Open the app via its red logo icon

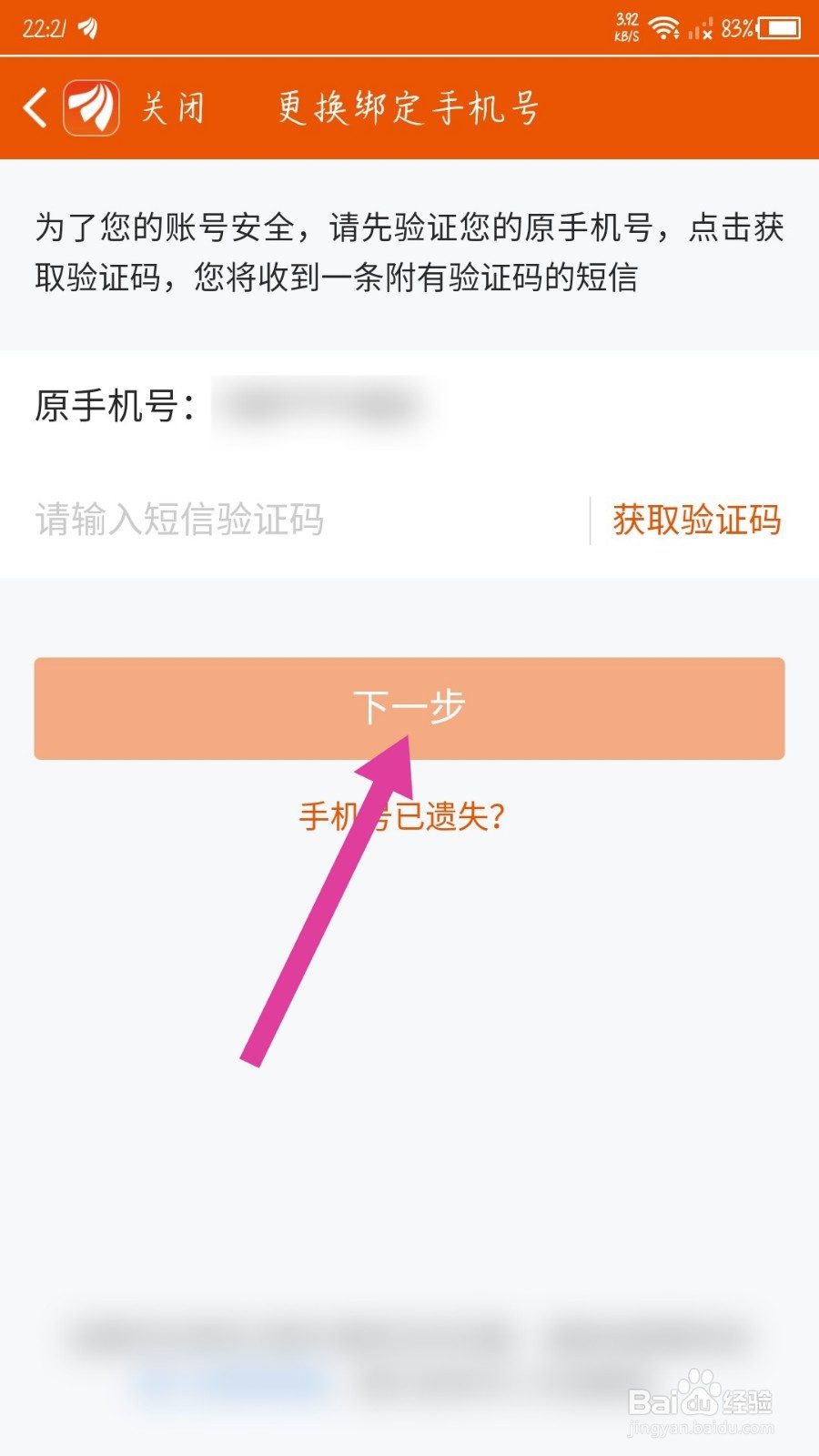(89, 107)
